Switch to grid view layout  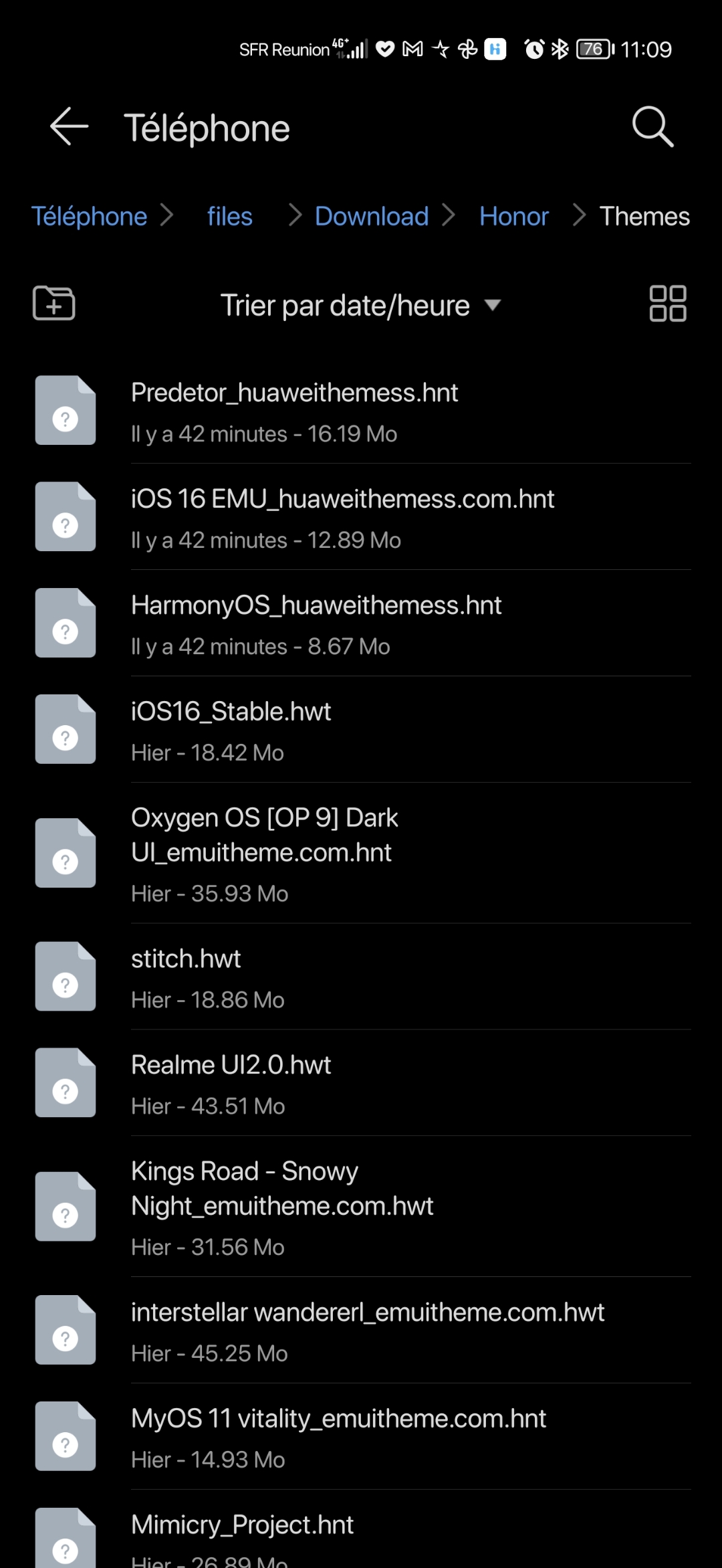(x=669, y=304)
